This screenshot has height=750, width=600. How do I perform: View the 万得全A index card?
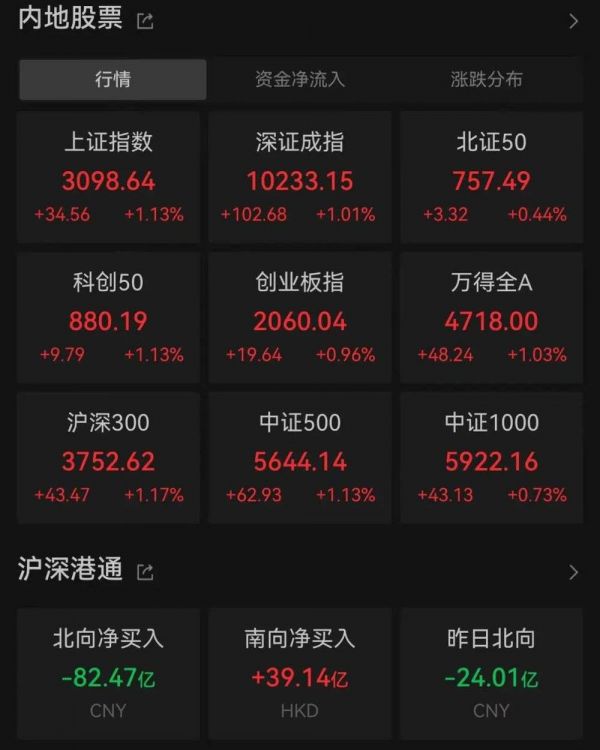(x=491, y=317)
